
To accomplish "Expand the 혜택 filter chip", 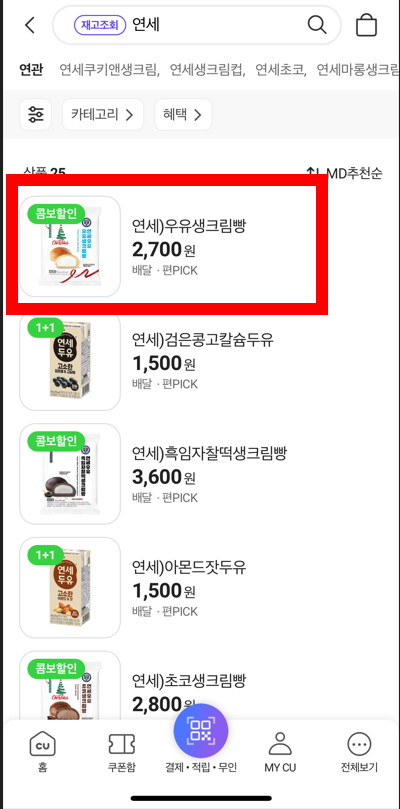I will coord(183,114).
